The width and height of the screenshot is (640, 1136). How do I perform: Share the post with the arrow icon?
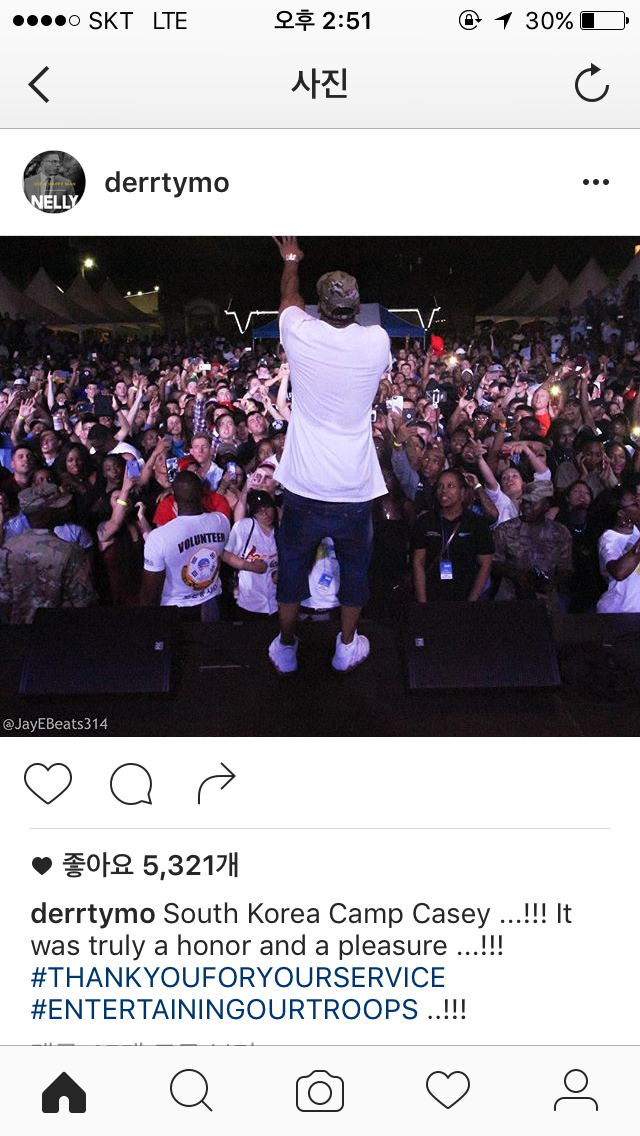[x=216, y=783]
